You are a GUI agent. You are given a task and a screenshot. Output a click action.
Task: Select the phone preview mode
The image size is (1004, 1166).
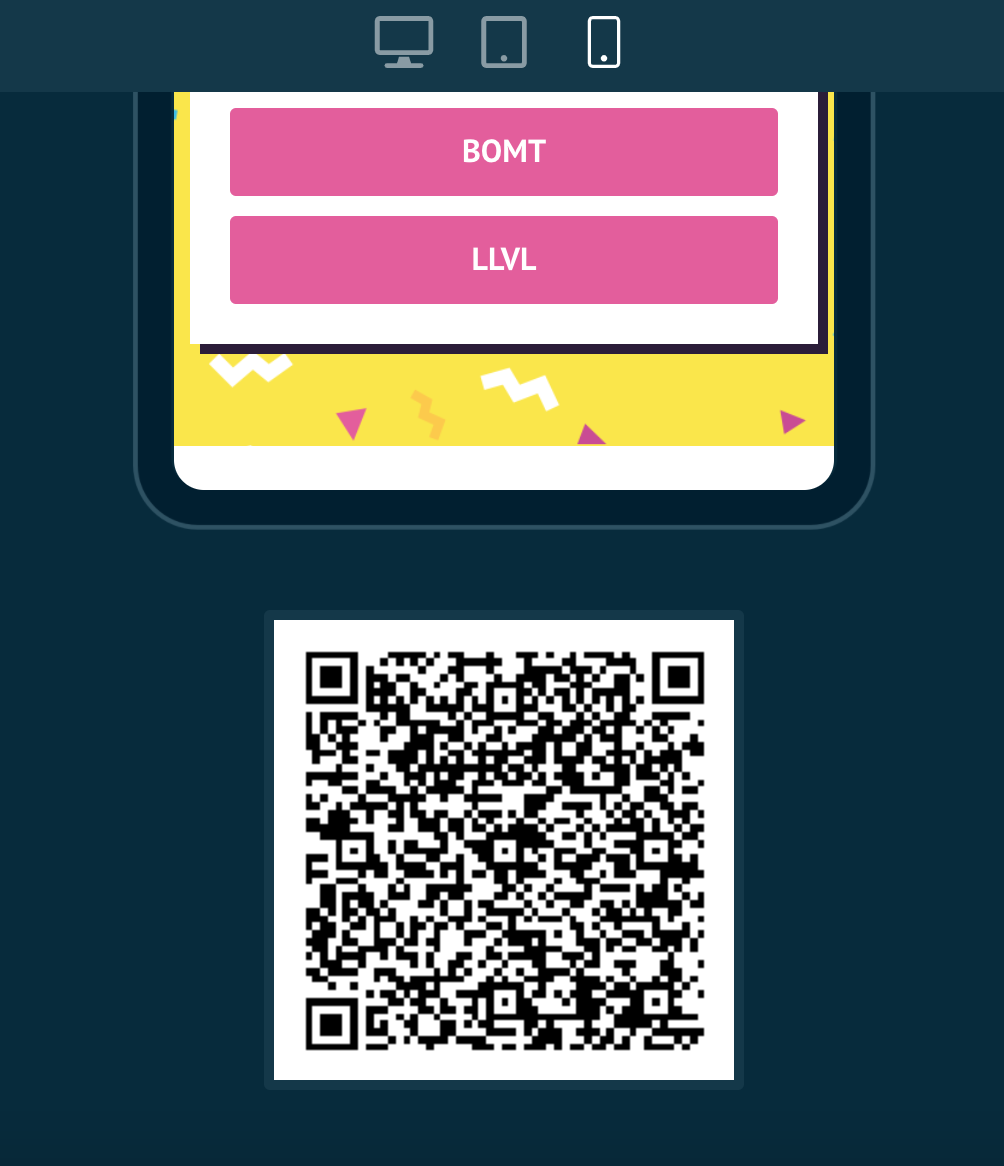604,42
